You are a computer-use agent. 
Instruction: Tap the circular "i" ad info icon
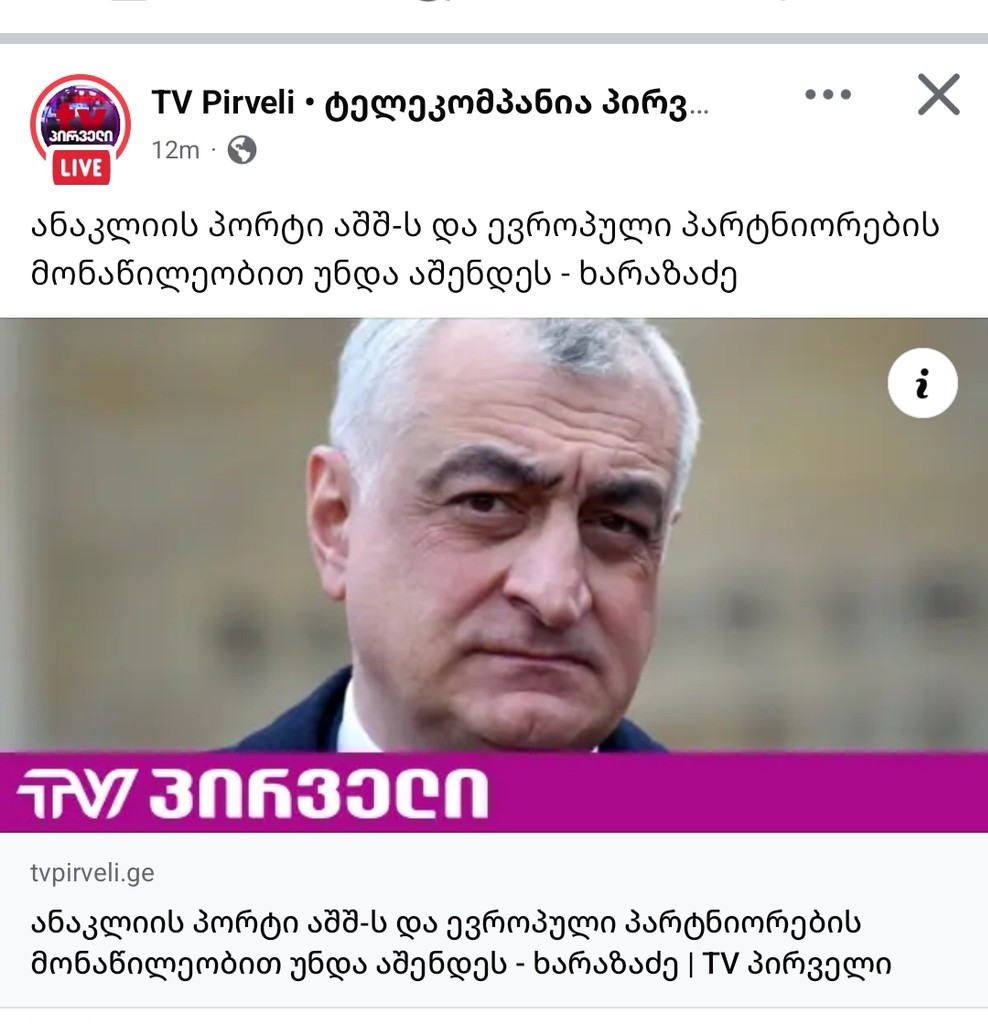[921, 382]
